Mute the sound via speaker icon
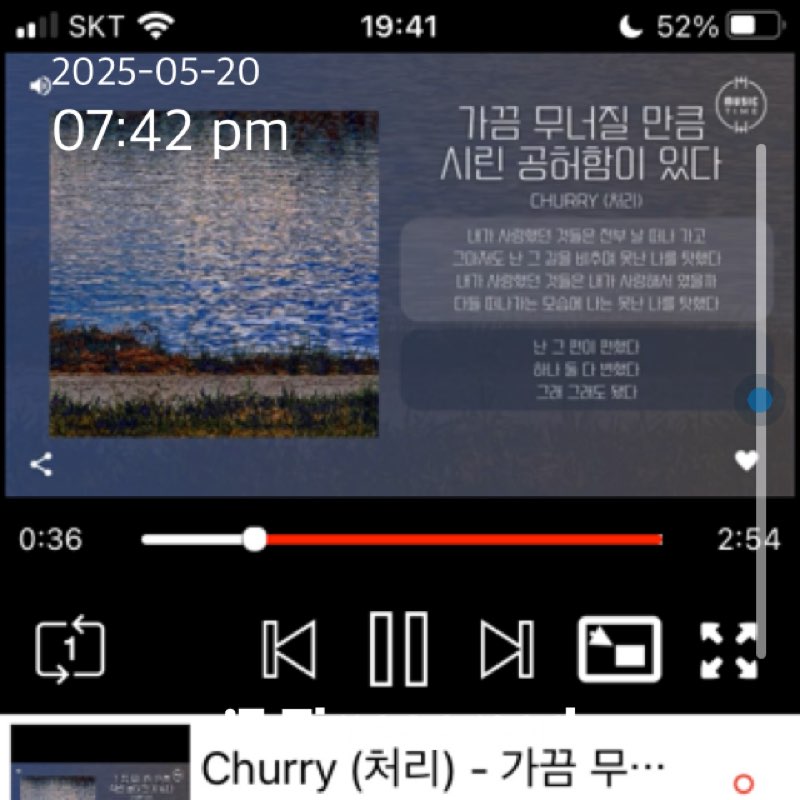This screenshot has width=800, height=800. point(41,87)
